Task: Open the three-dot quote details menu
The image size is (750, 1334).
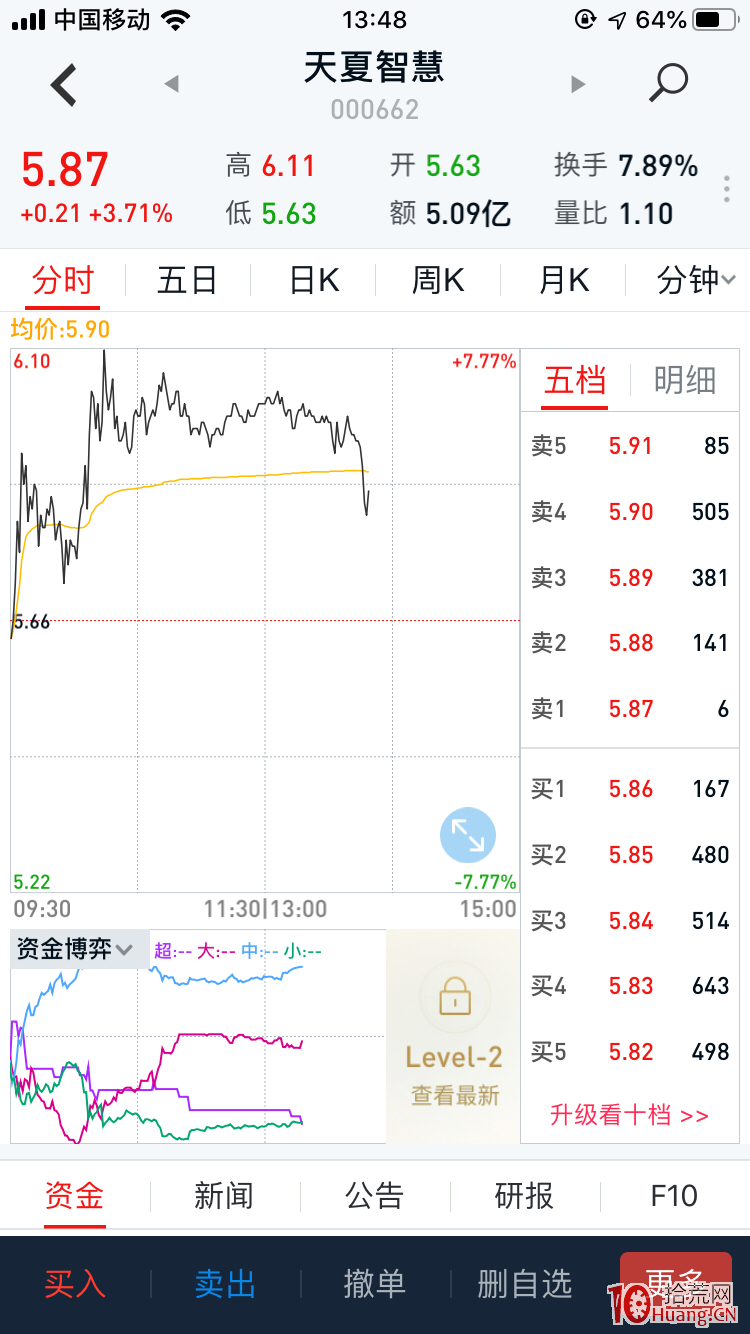Action: click(727, 189)
